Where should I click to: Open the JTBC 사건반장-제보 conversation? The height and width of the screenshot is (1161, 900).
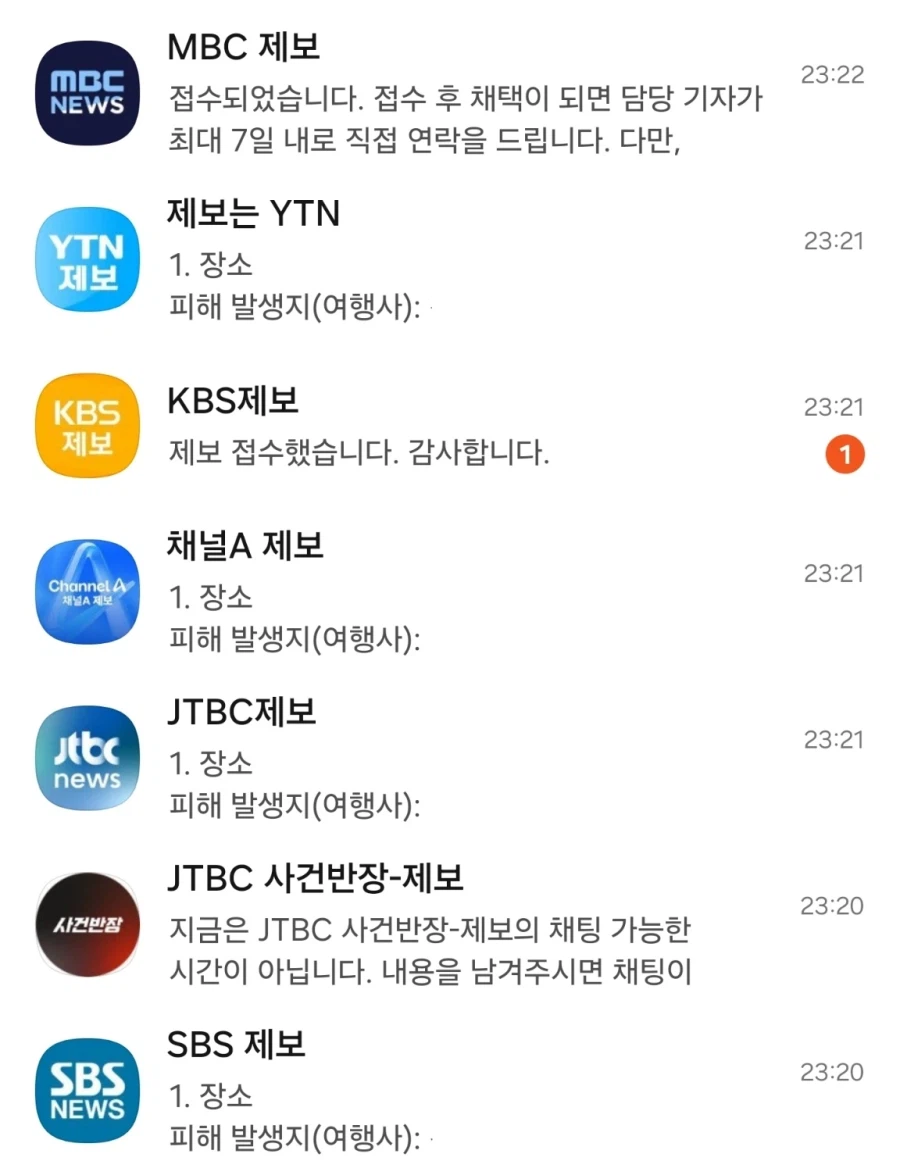[450, 922]
